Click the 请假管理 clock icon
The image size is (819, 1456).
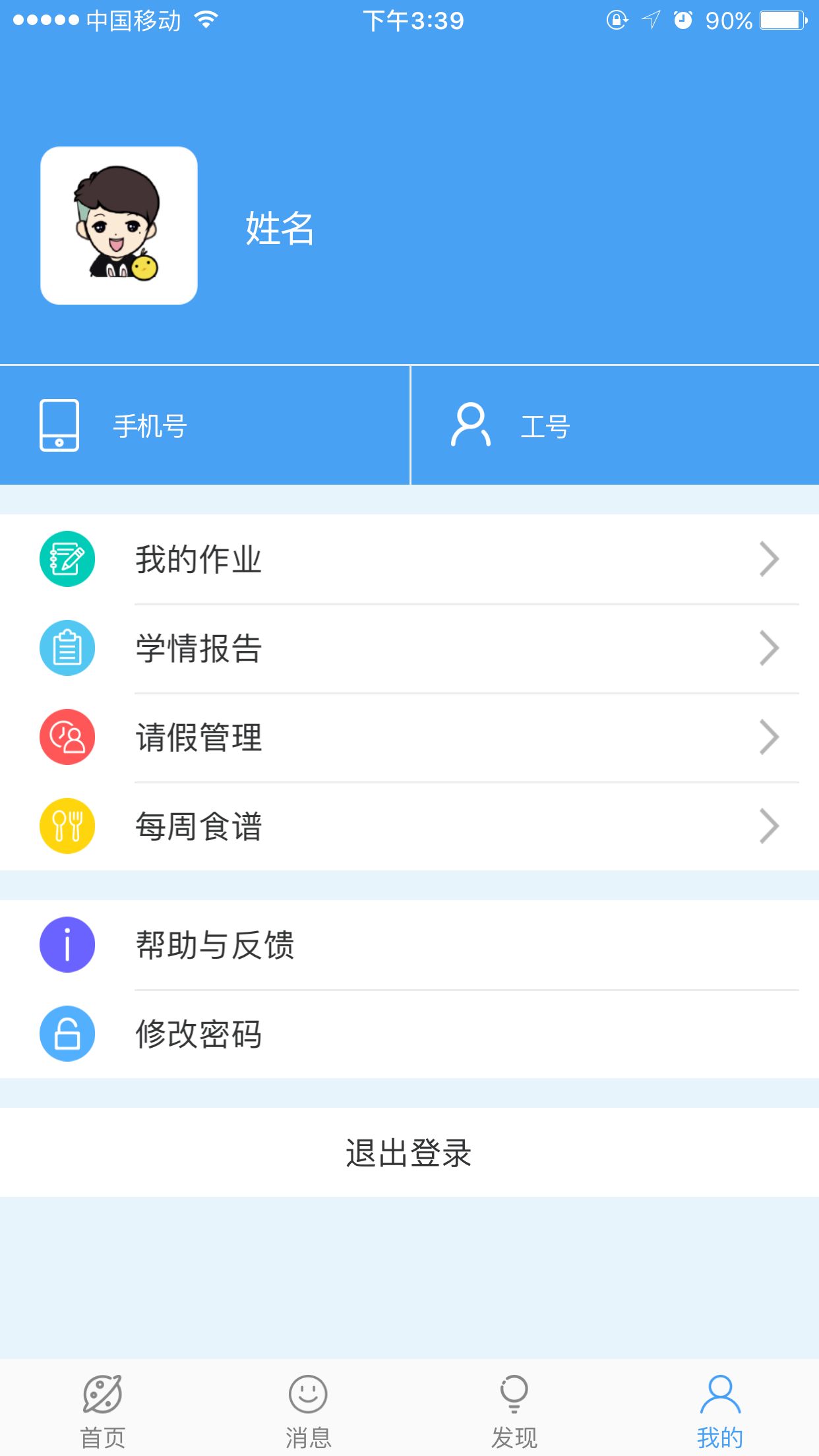pyautogui.click(x=67, y=737)
